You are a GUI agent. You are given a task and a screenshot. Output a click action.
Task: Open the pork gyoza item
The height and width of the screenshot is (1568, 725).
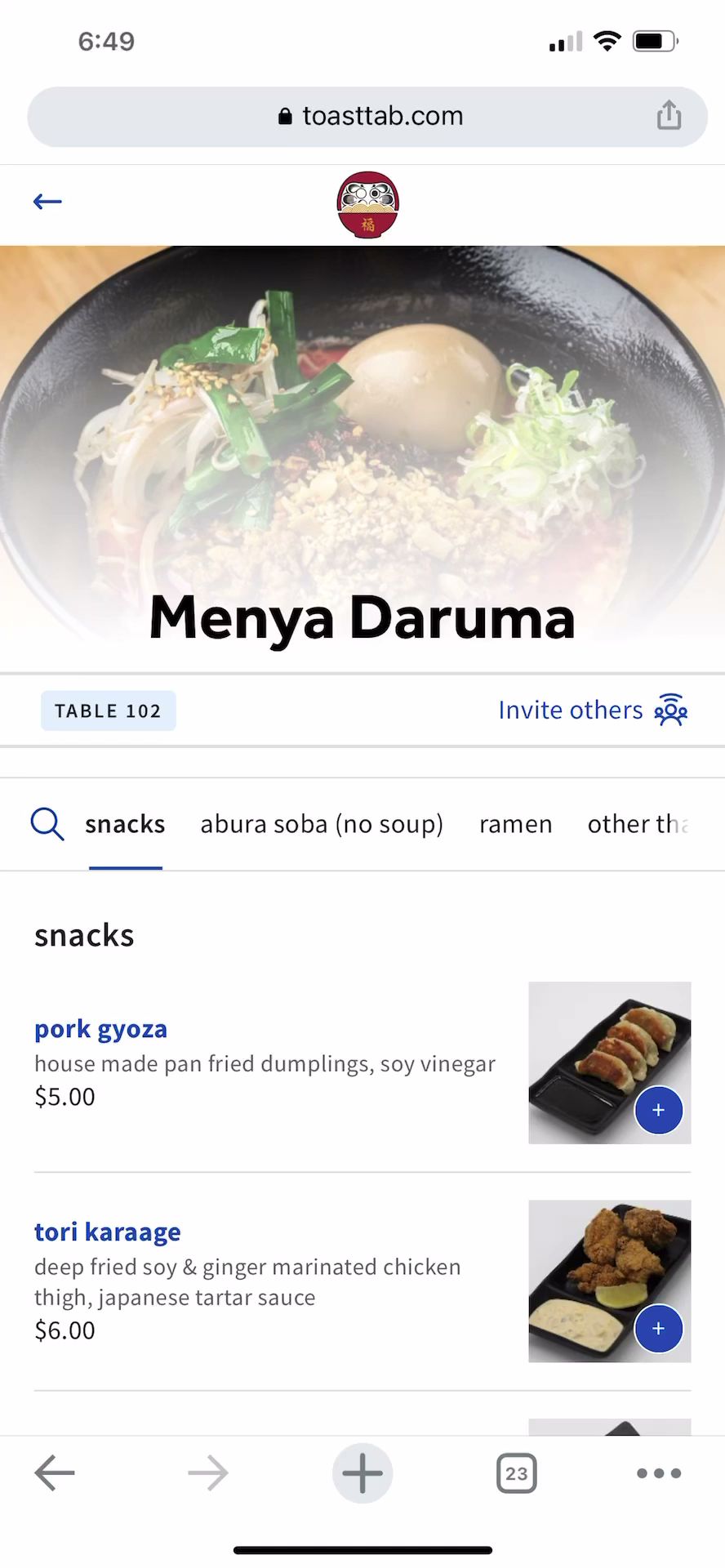pos(101,1029)
